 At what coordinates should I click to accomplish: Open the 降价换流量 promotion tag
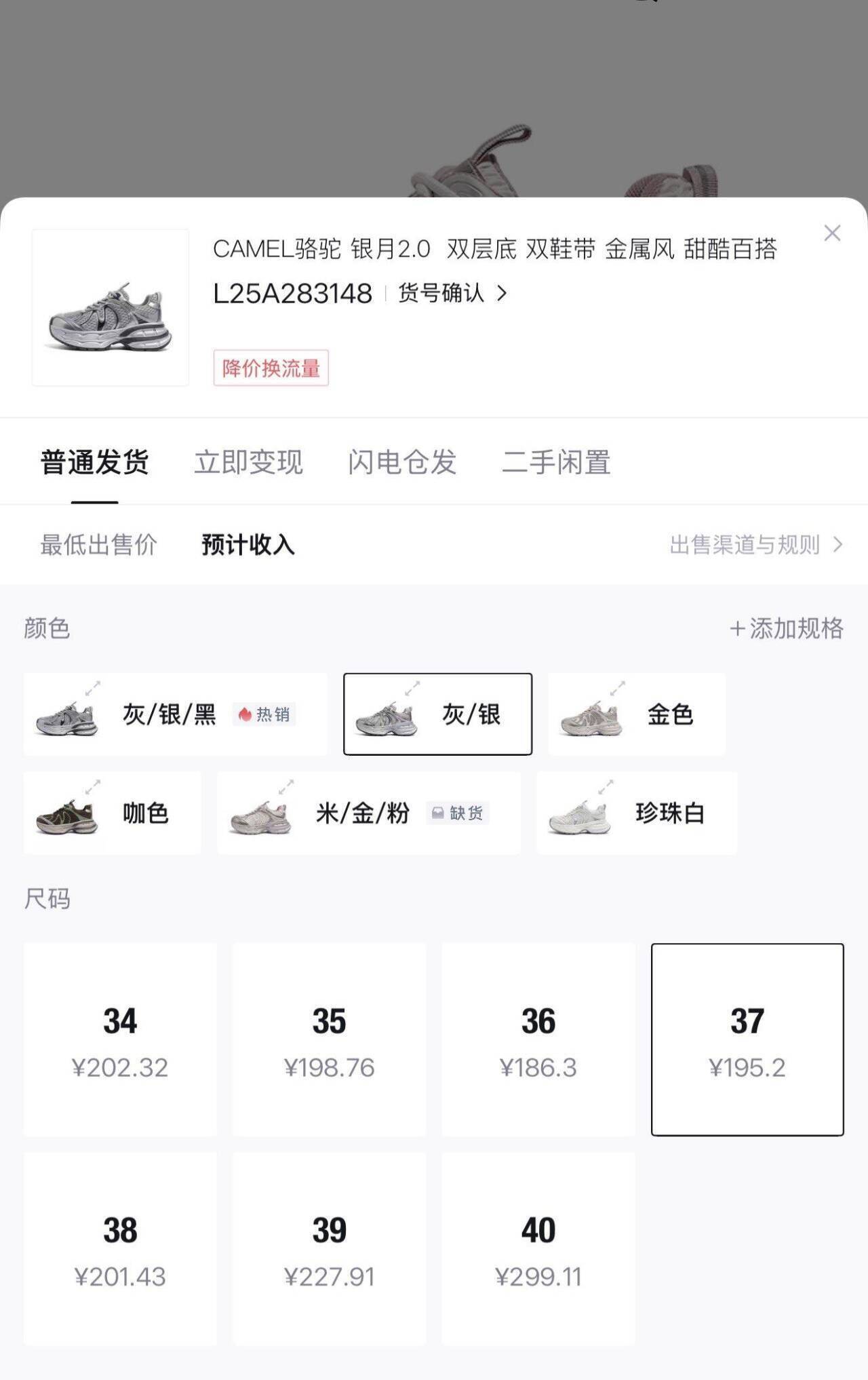tap(271, 368)
